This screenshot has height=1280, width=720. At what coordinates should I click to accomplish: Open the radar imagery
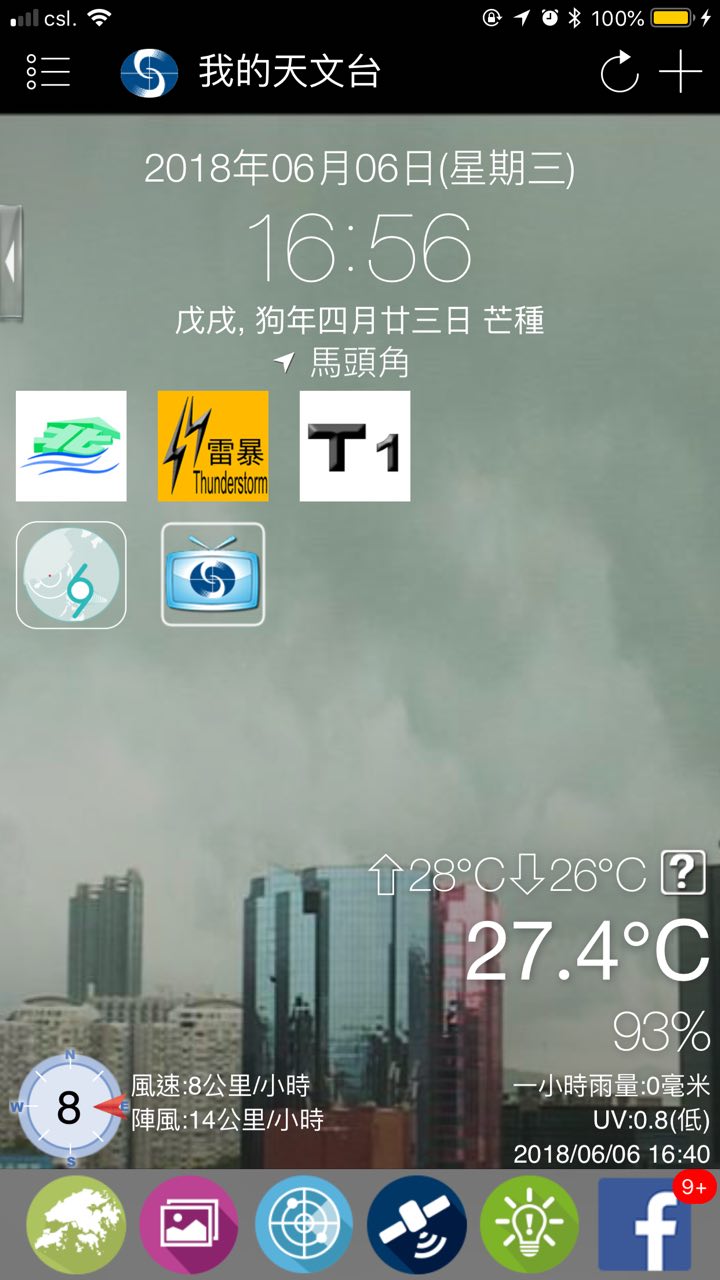point(303,1224)
